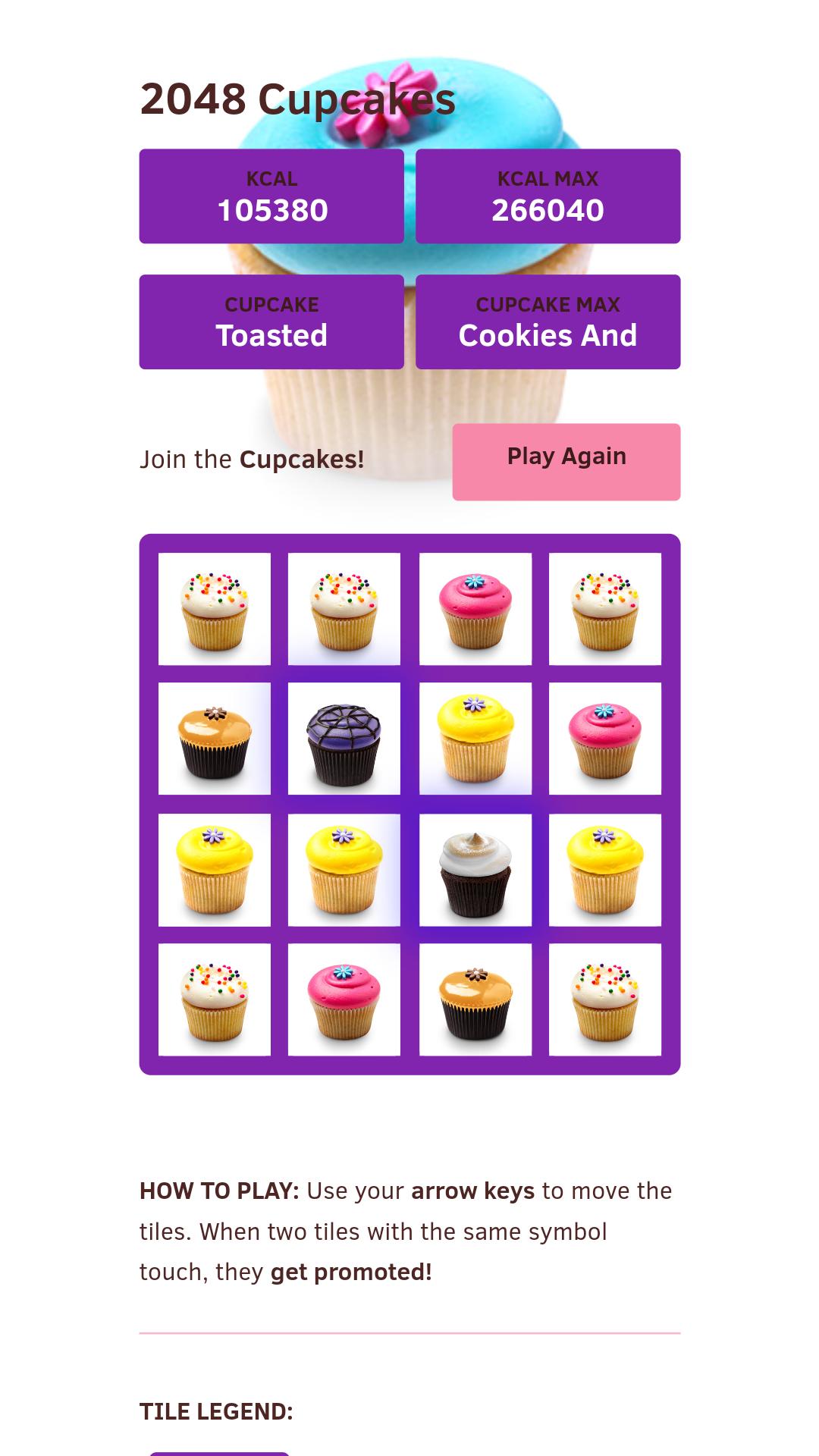
Task: Tap the Play Again button
Action: [566, 461]
